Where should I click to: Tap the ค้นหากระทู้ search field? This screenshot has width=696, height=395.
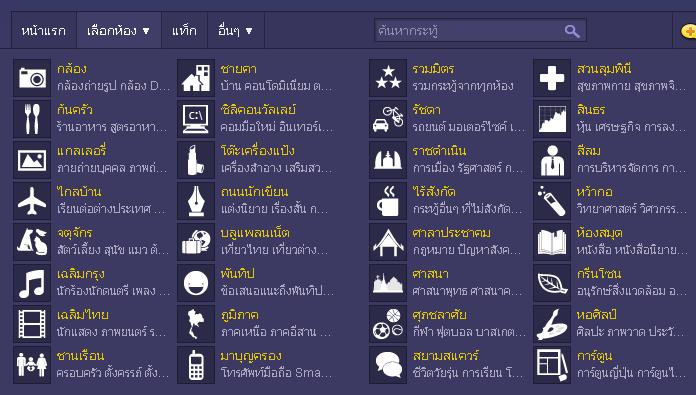(468, 31)
